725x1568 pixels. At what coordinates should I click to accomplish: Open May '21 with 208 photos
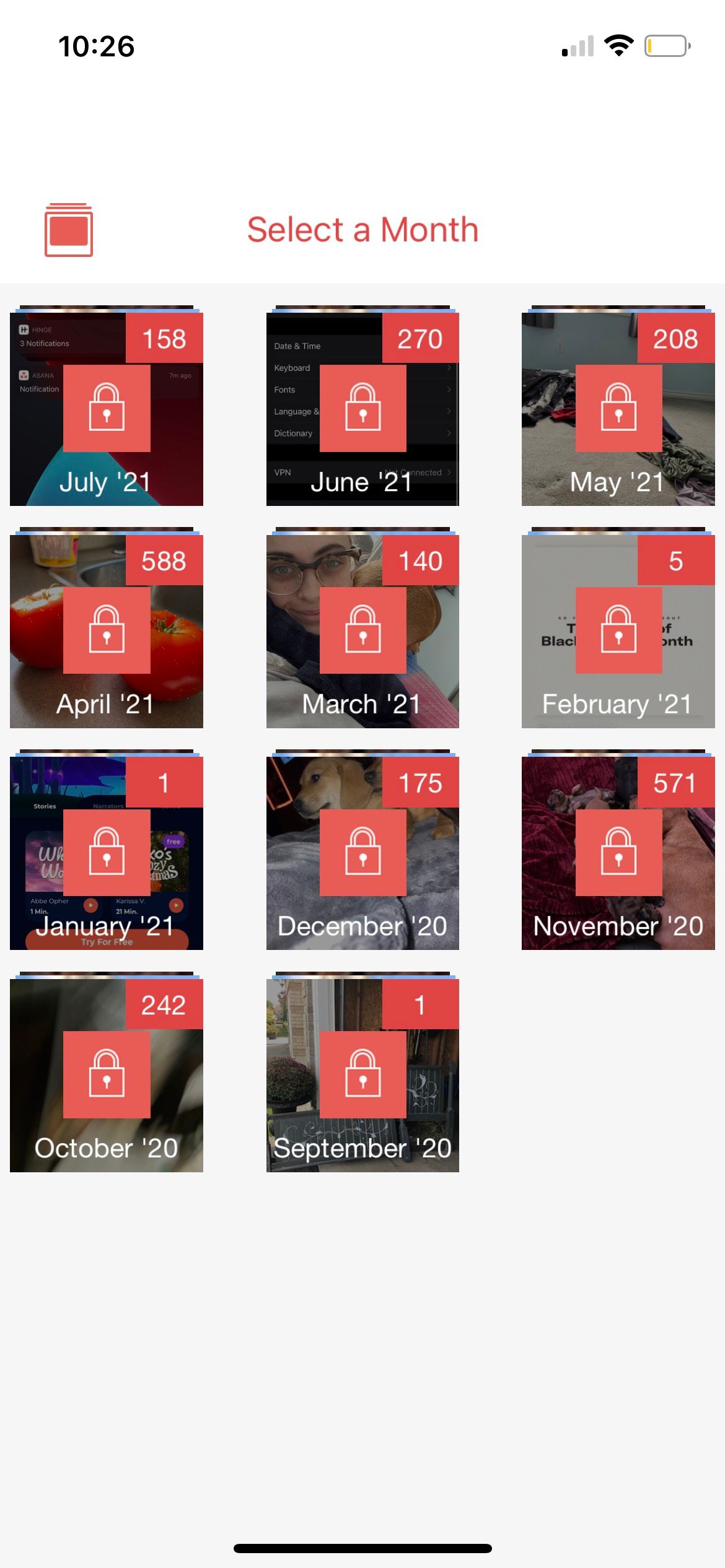tap(618, 409)
